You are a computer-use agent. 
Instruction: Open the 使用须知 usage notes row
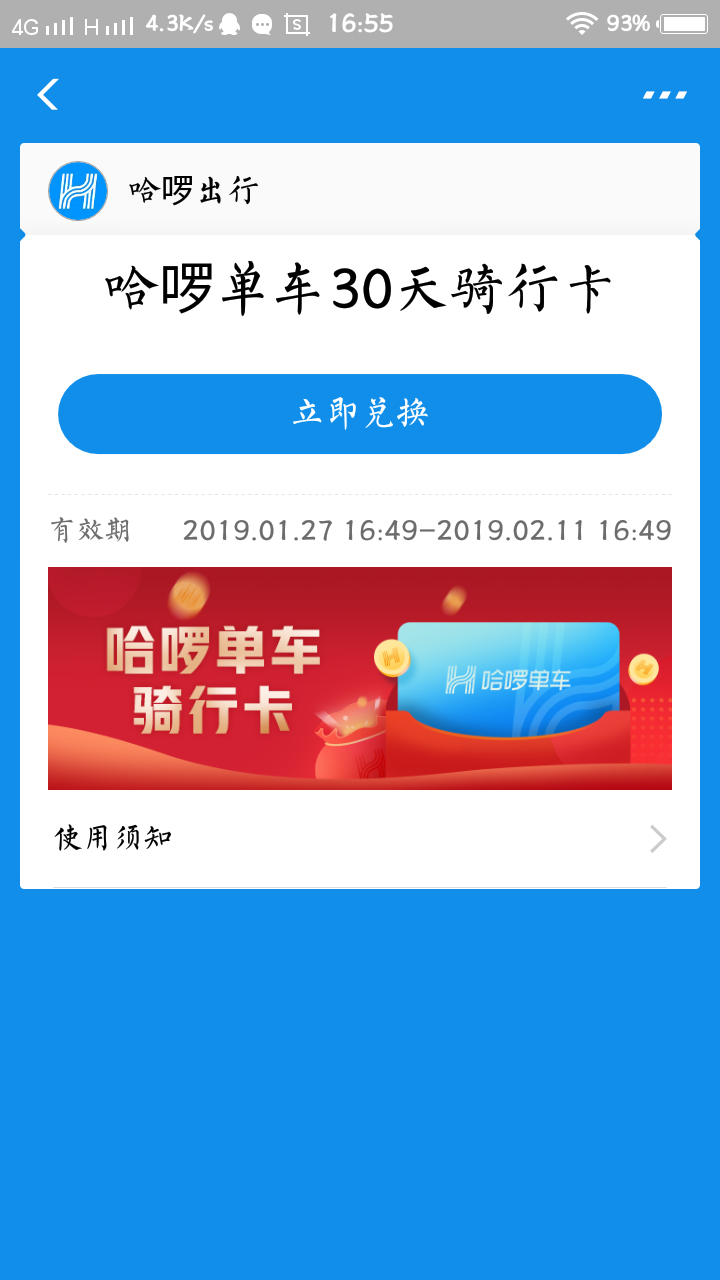click(x=360, y=838)
